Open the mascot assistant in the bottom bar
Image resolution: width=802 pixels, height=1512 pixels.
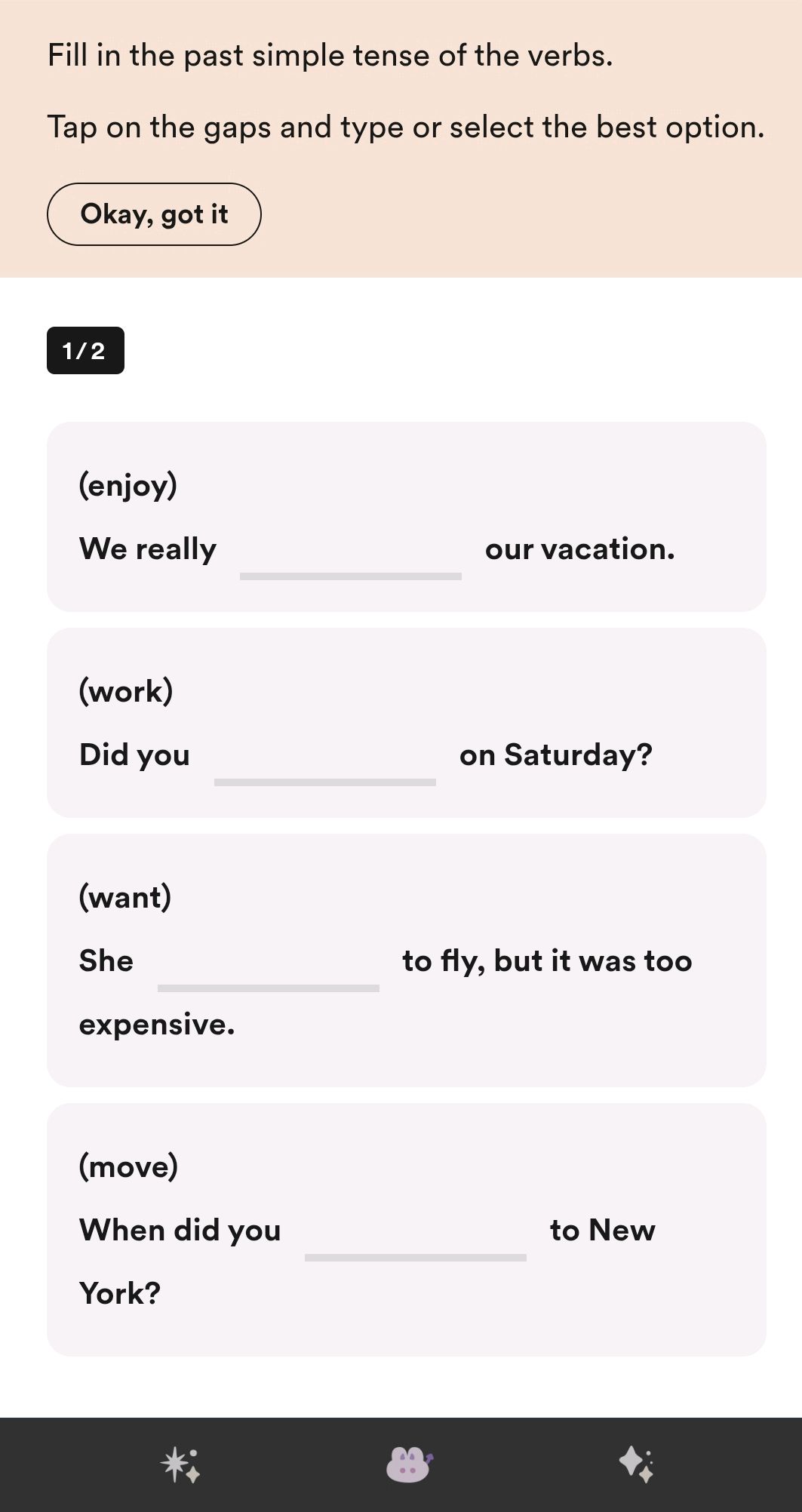click(x=408, y=1462)
